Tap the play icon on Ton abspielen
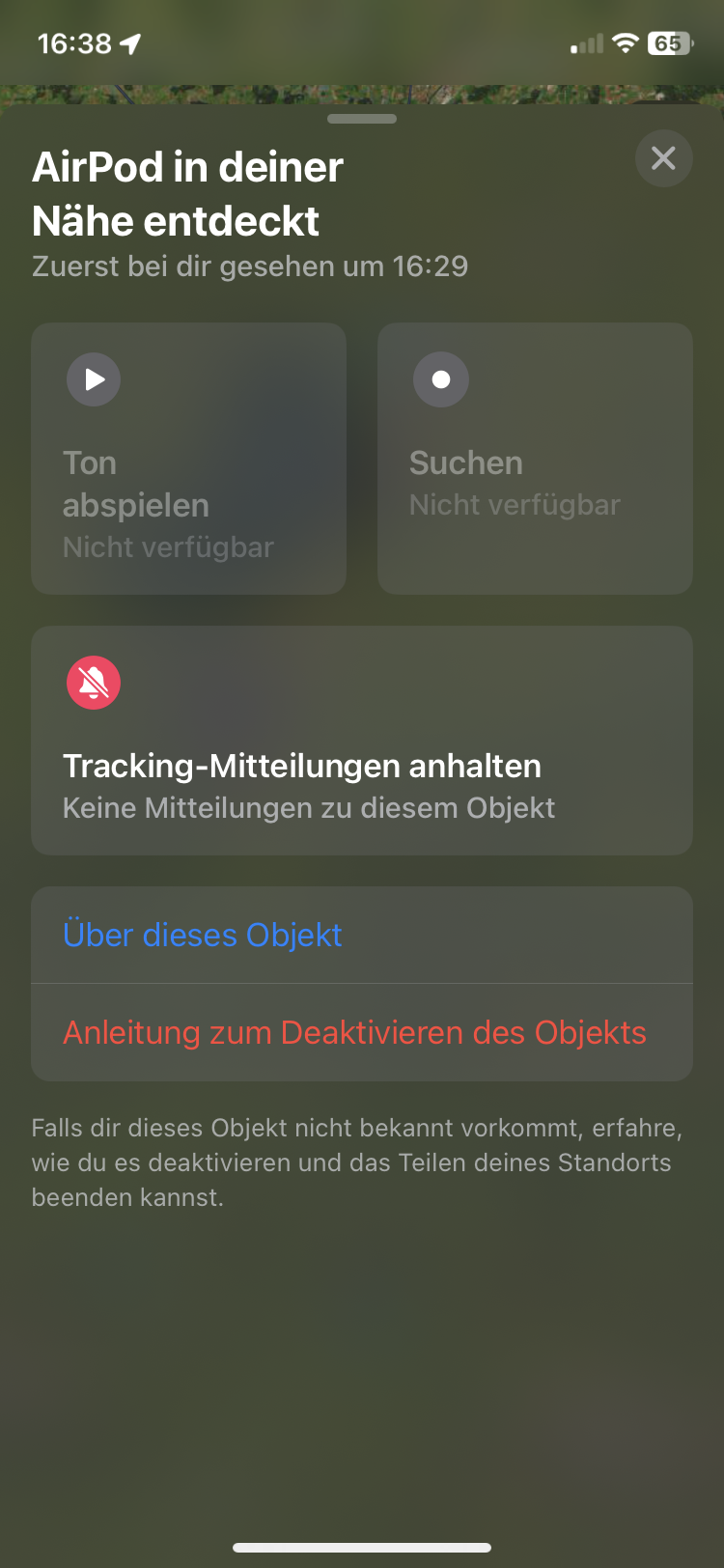 93,378
